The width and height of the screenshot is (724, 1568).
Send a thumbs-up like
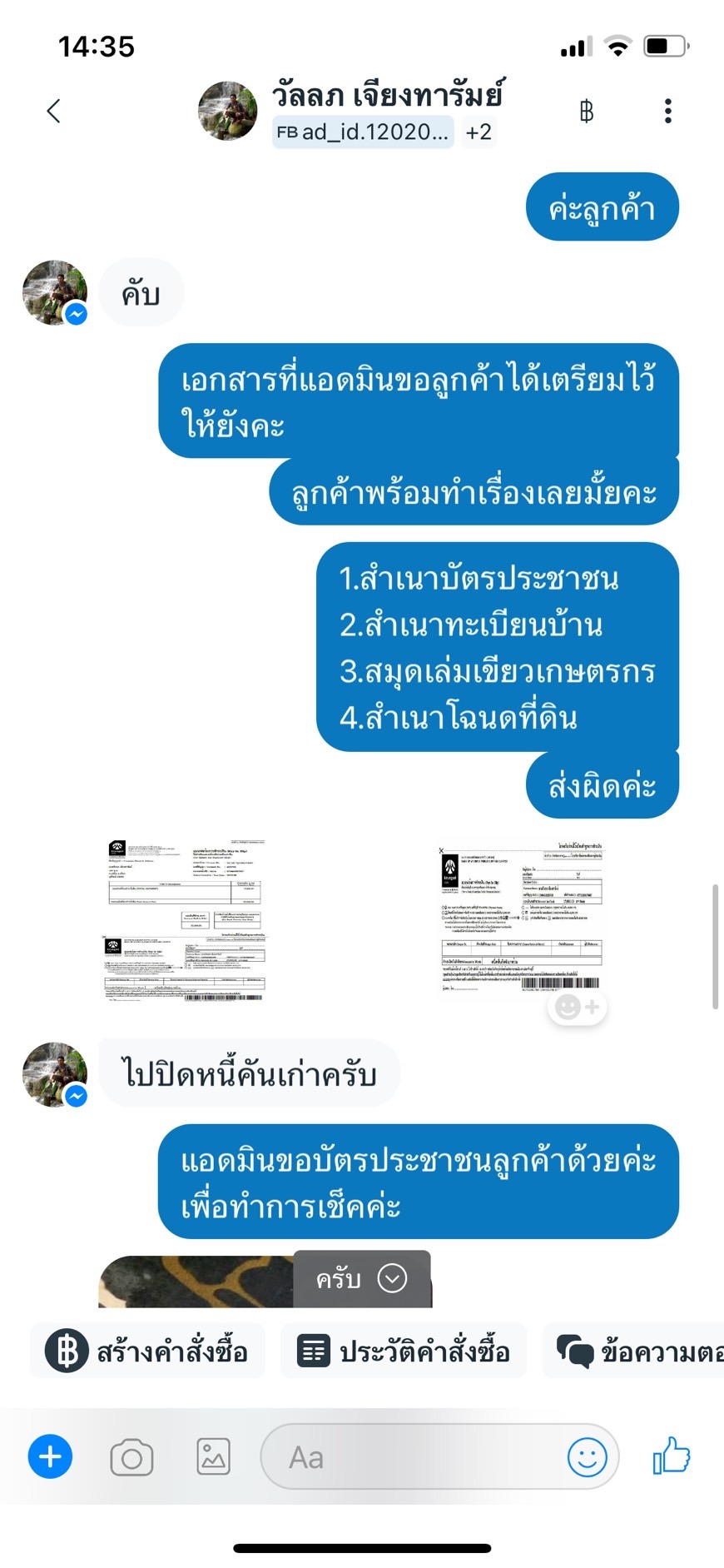[x=672, y=1456]
